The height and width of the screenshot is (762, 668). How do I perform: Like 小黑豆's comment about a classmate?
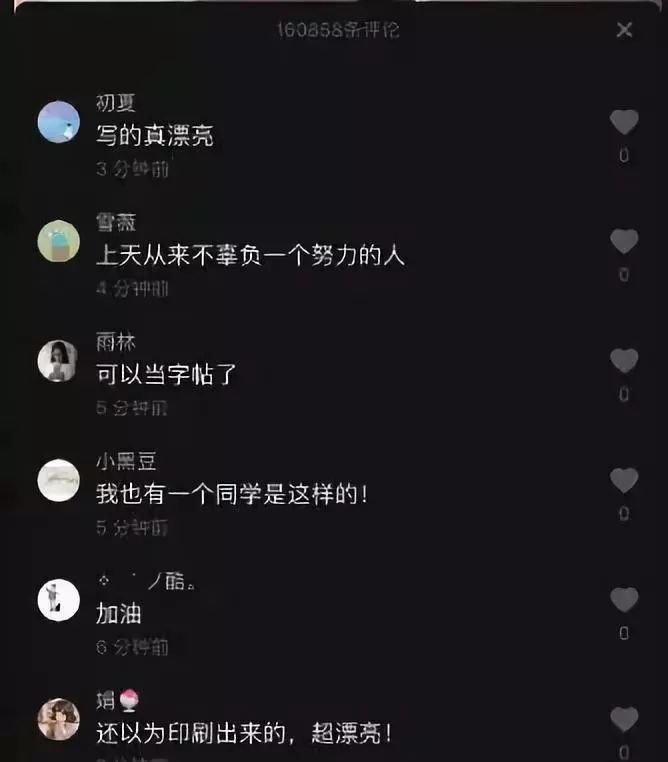click(x=624, y=481)
